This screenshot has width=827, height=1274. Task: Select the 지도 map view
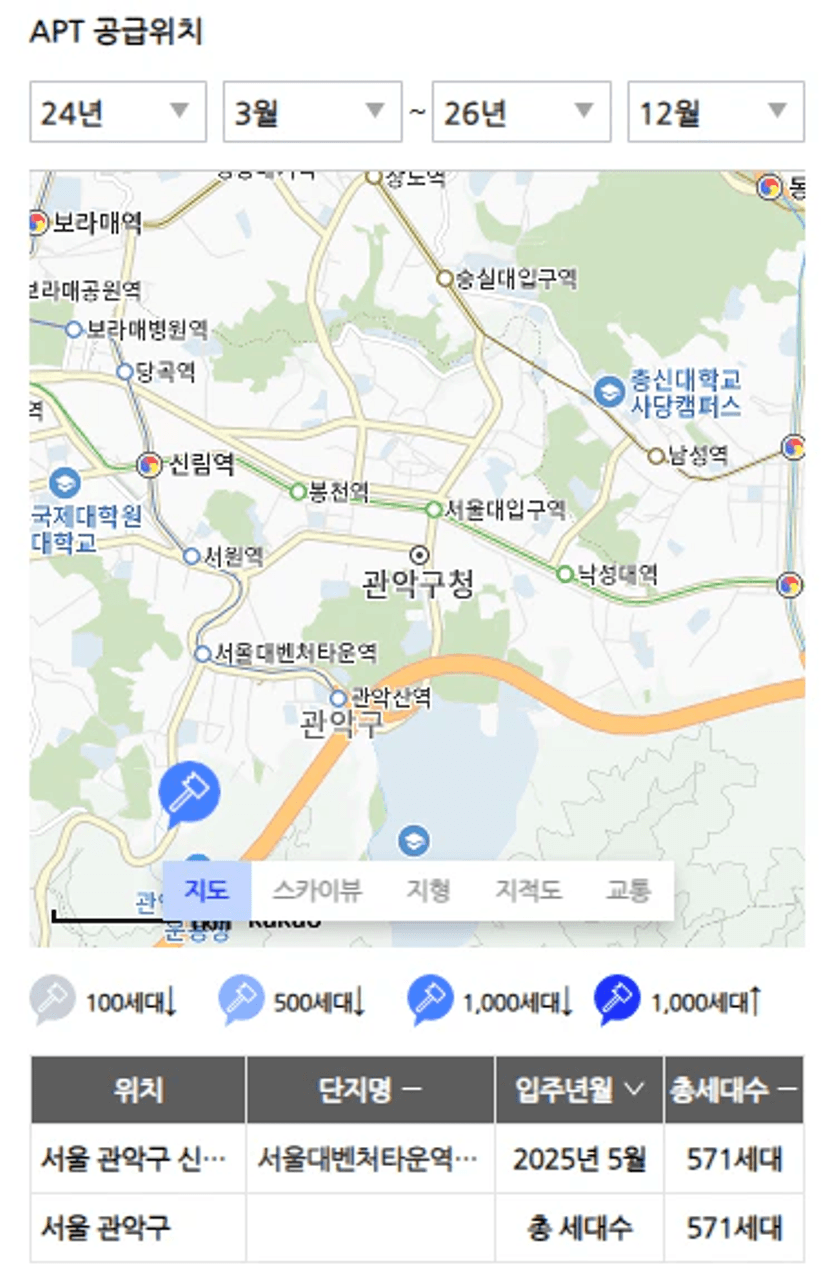click(x=206, y=890)
